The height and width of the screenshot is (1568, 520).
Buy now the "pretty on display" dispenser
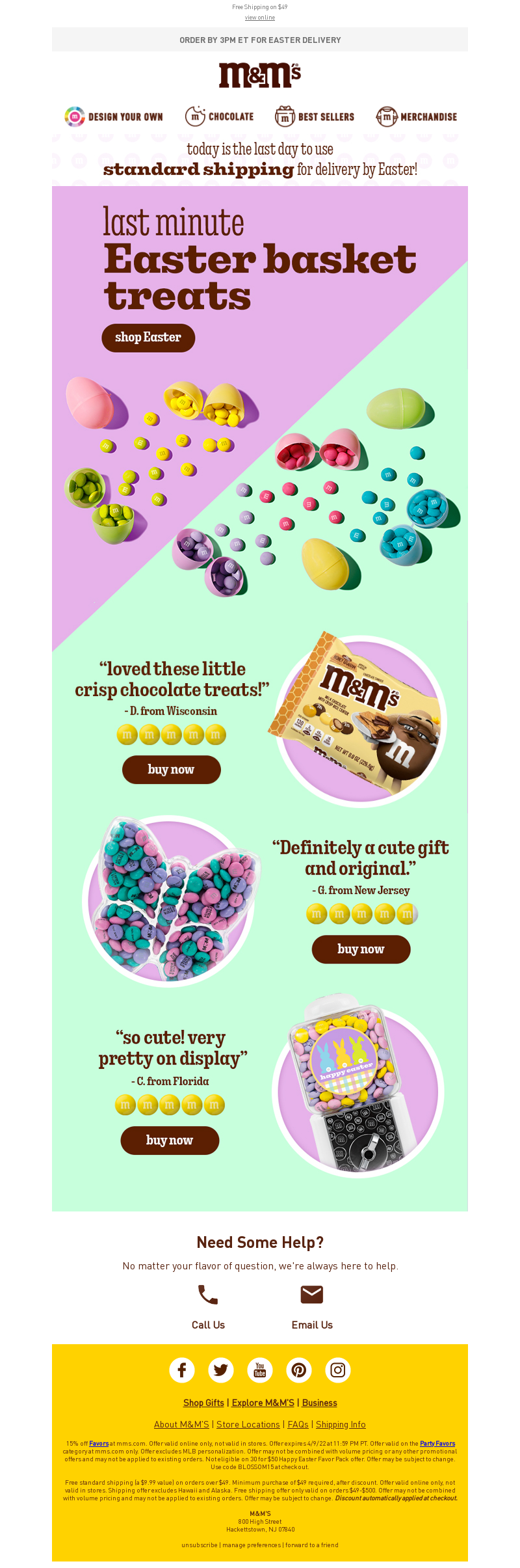(170, 1141)
